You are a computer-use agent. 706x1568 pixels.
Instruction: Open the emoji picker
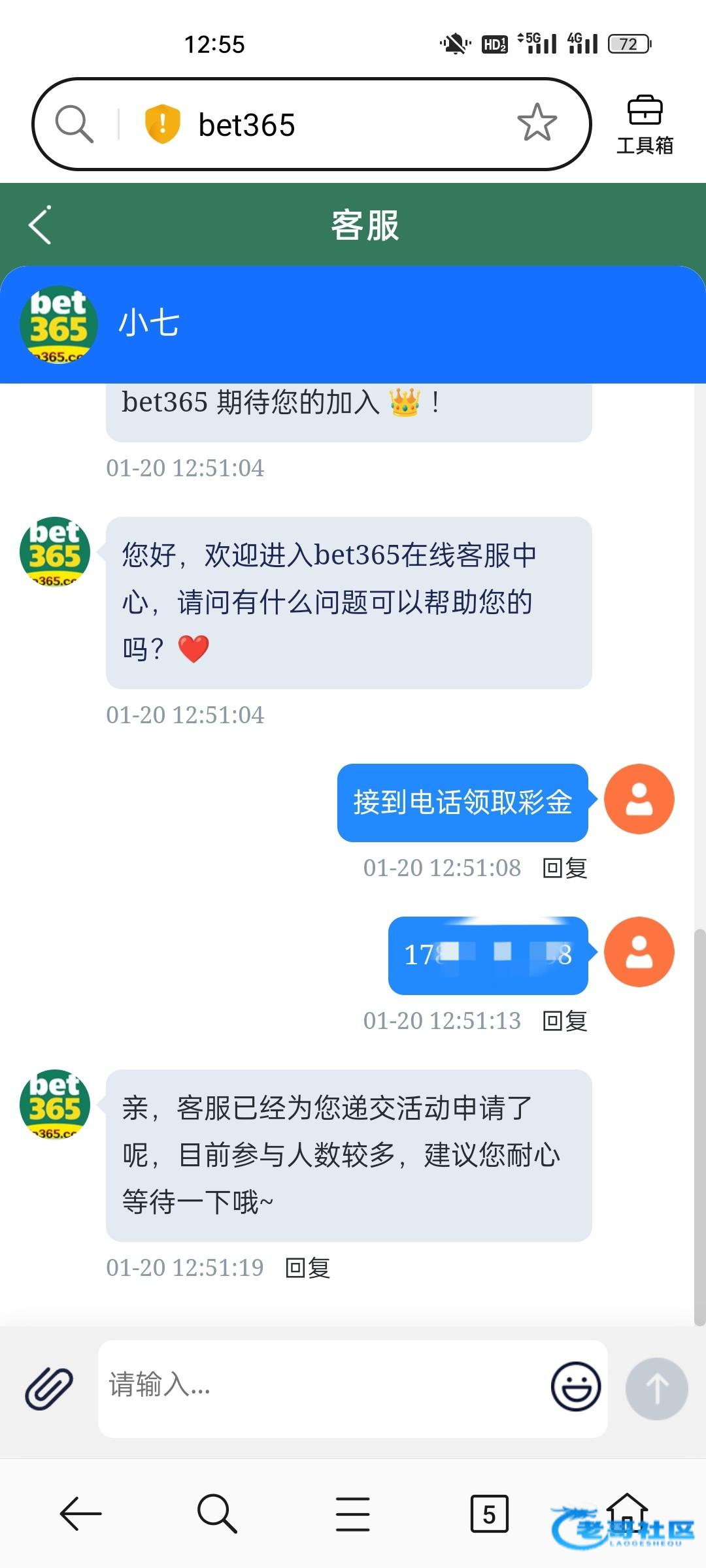tap(575, 1386)
